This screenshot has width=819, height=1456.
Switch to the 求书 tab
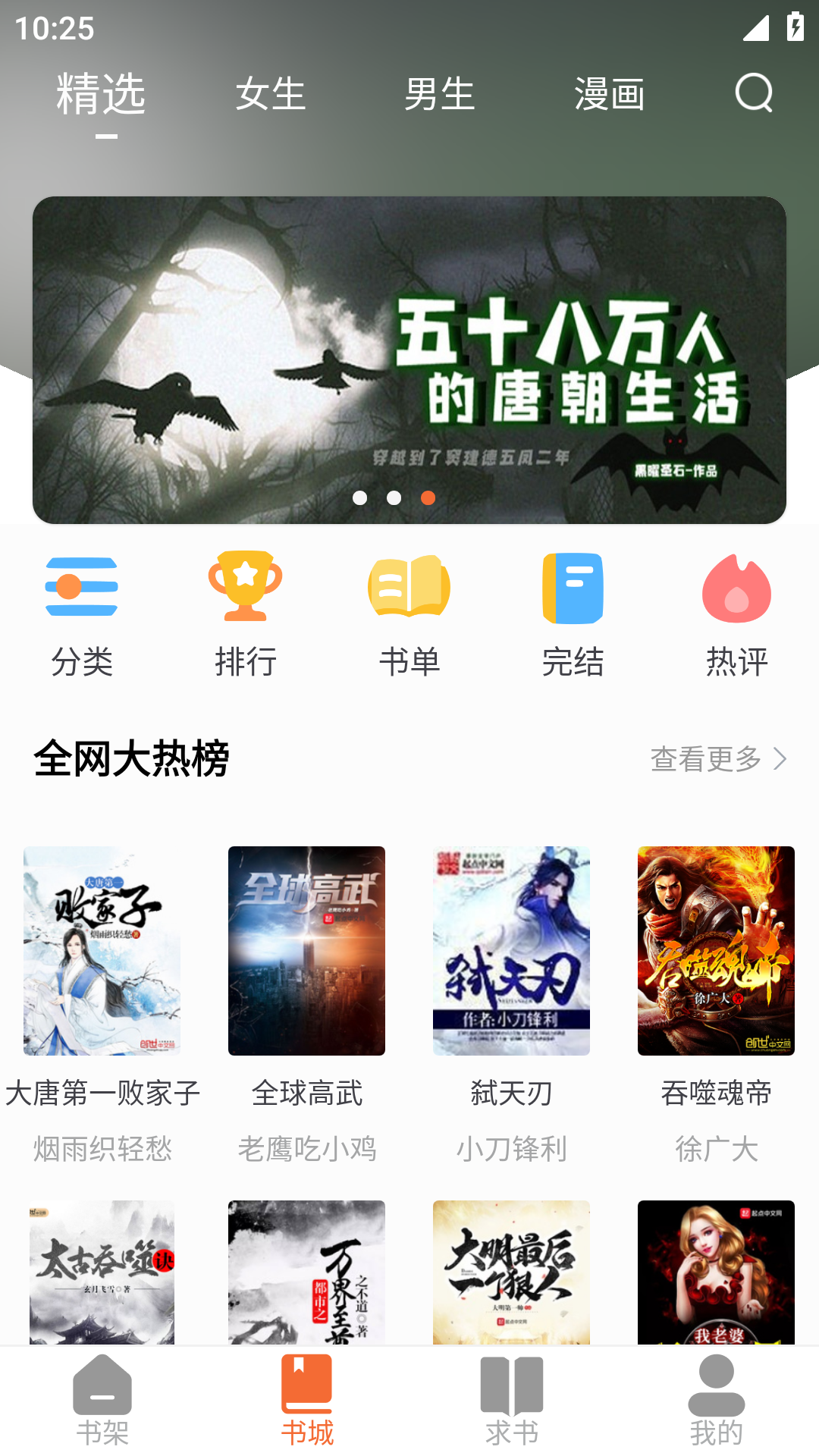click(512, 1400)
